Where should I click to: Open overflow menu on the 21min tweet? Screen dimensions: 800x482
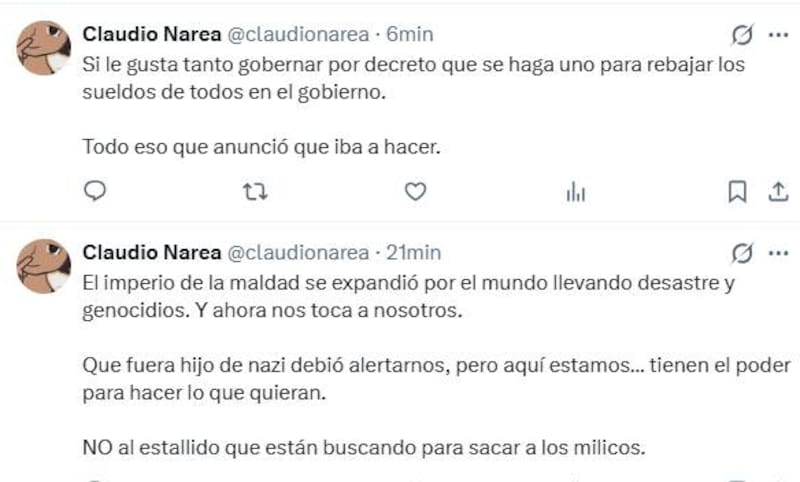pos(777,252)
